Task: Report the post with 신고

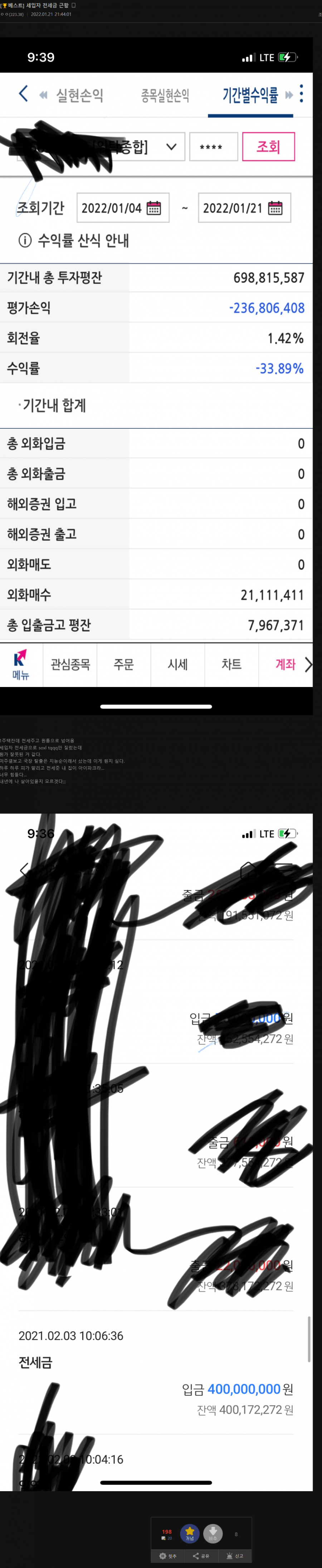Action: click(235, 1556)
